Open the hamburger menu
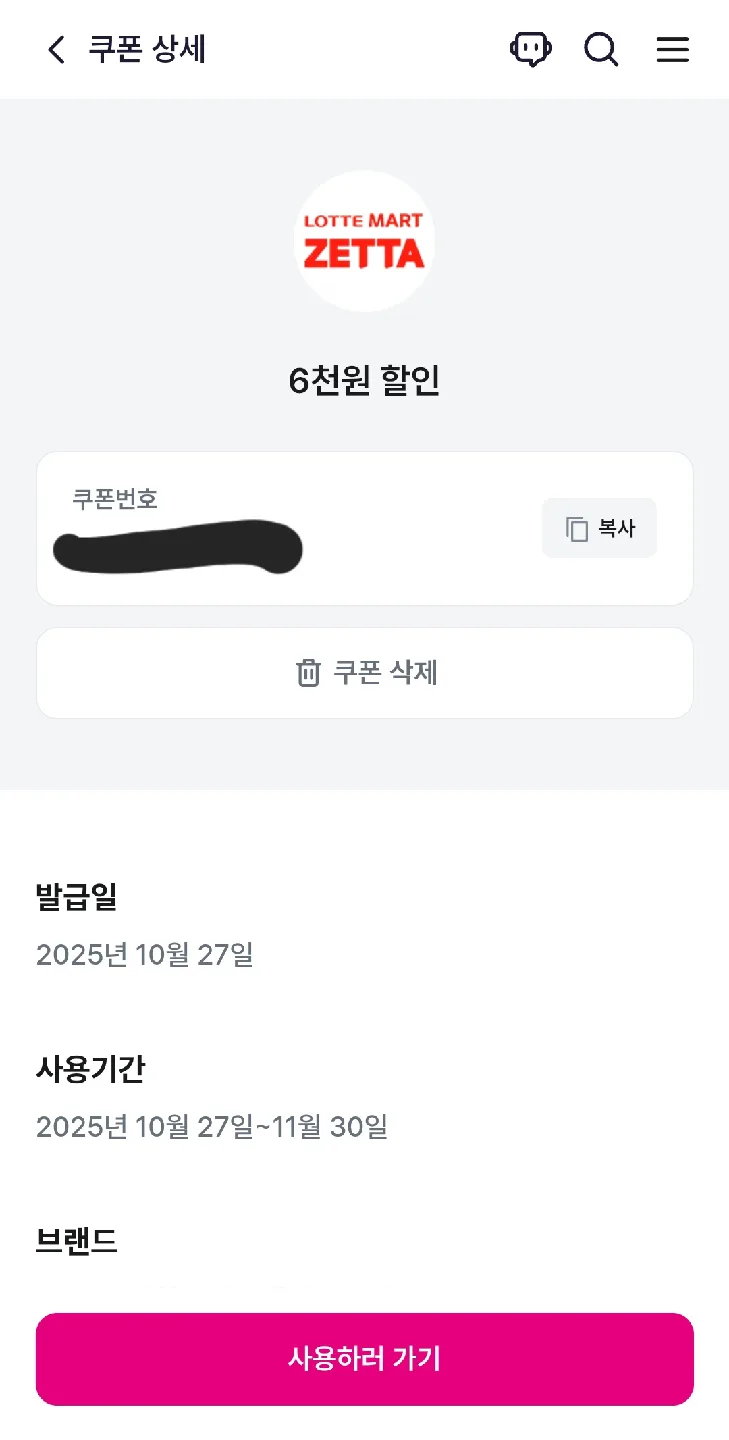729x1440 pixels. [x=672, y=49]
